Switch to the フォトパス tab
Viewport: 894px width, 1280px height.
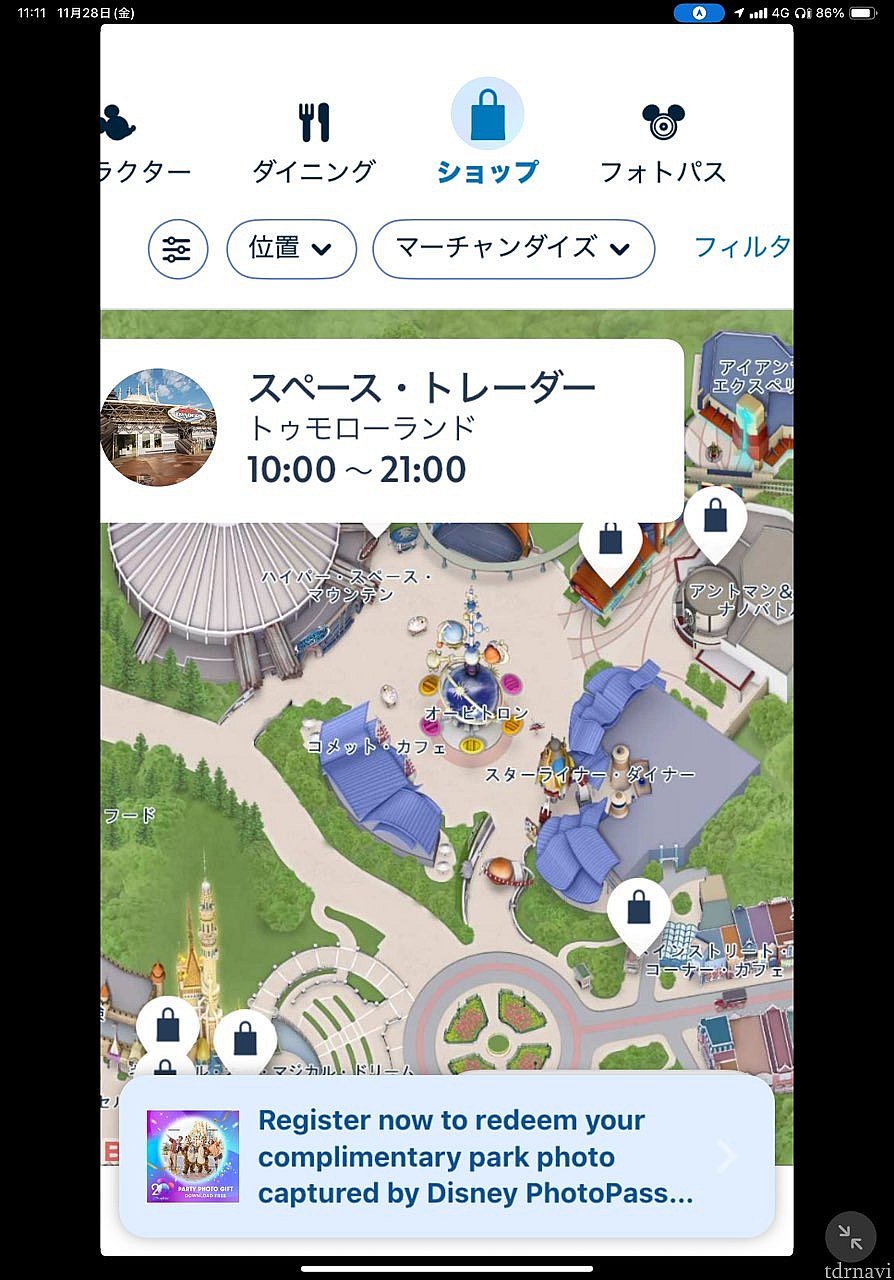click(x=664, y=138)
